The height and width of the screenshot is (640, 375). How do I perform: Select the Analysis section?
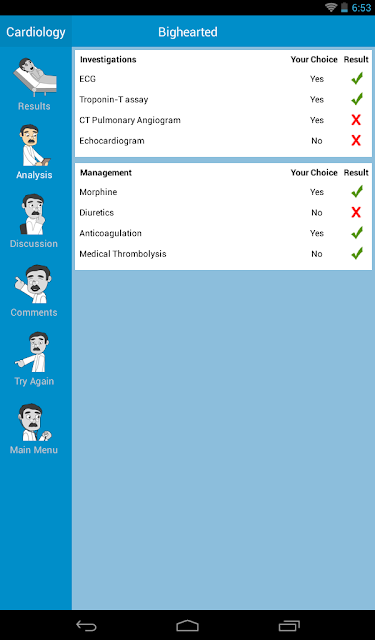[34, 152]
